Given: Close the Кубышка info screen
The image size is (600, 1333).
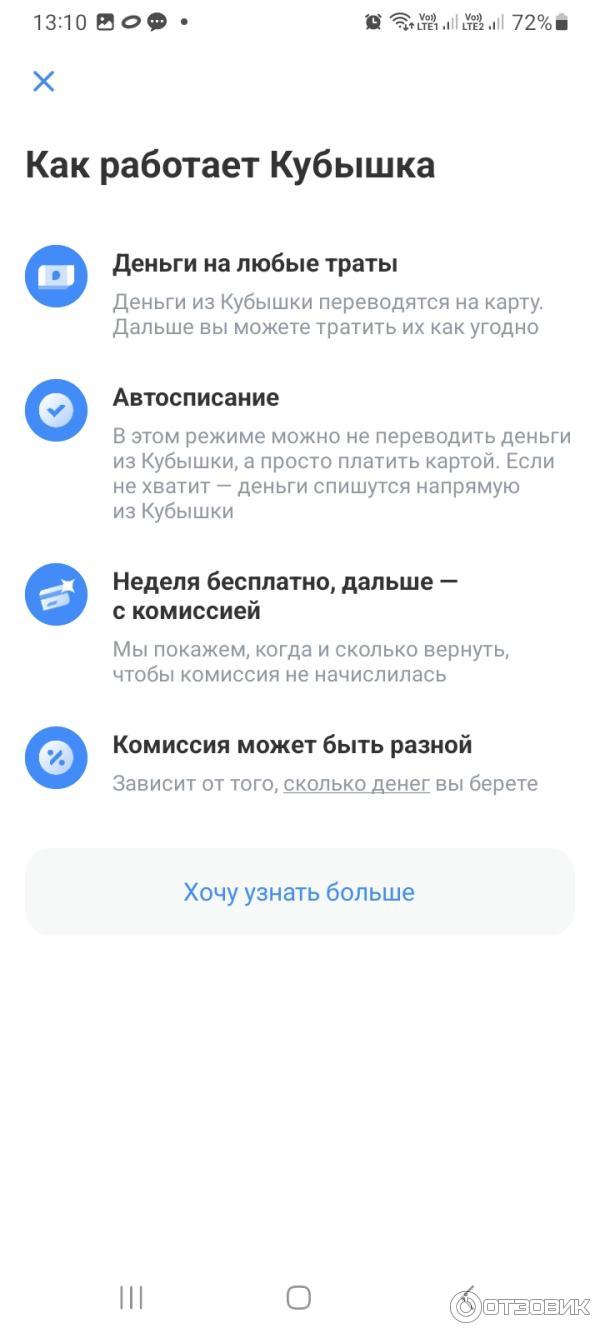Looking at the screenshot, I should pos(43,82).
